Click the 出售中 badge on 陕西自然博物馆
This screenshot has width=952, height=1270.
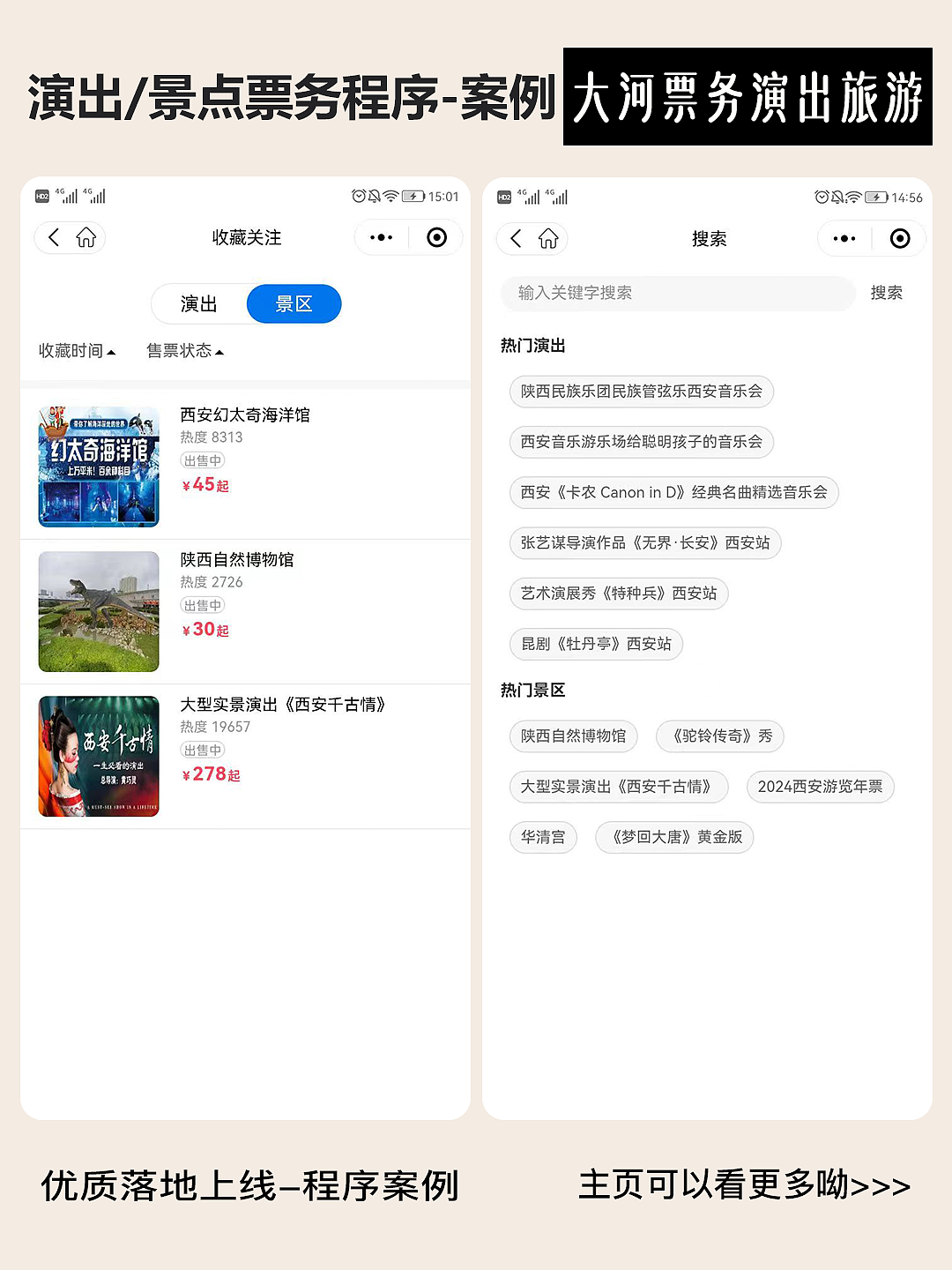pos(204,605)
